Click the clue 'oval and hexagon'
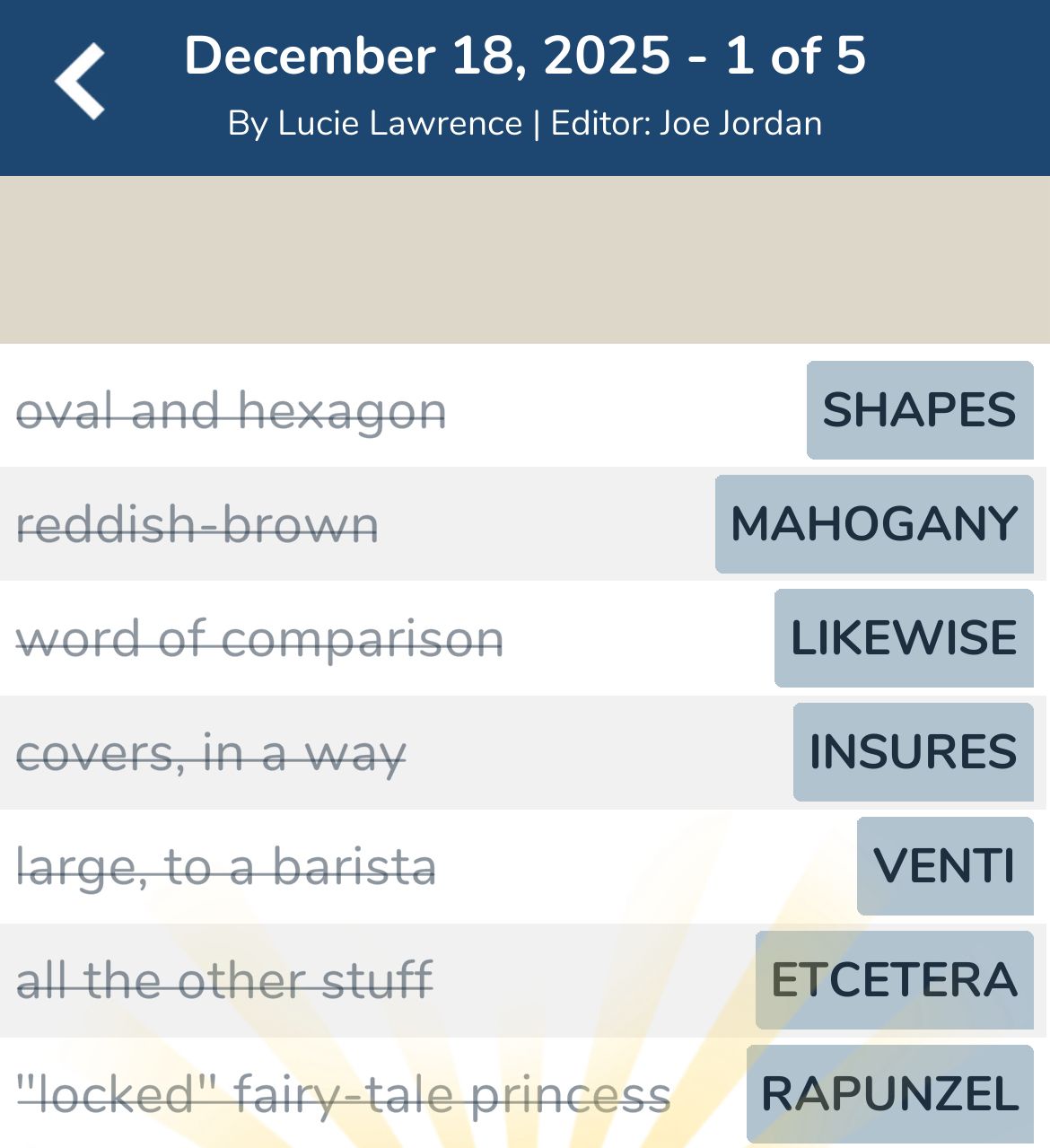1050x1148 pixels. click(x=232, y=410)
